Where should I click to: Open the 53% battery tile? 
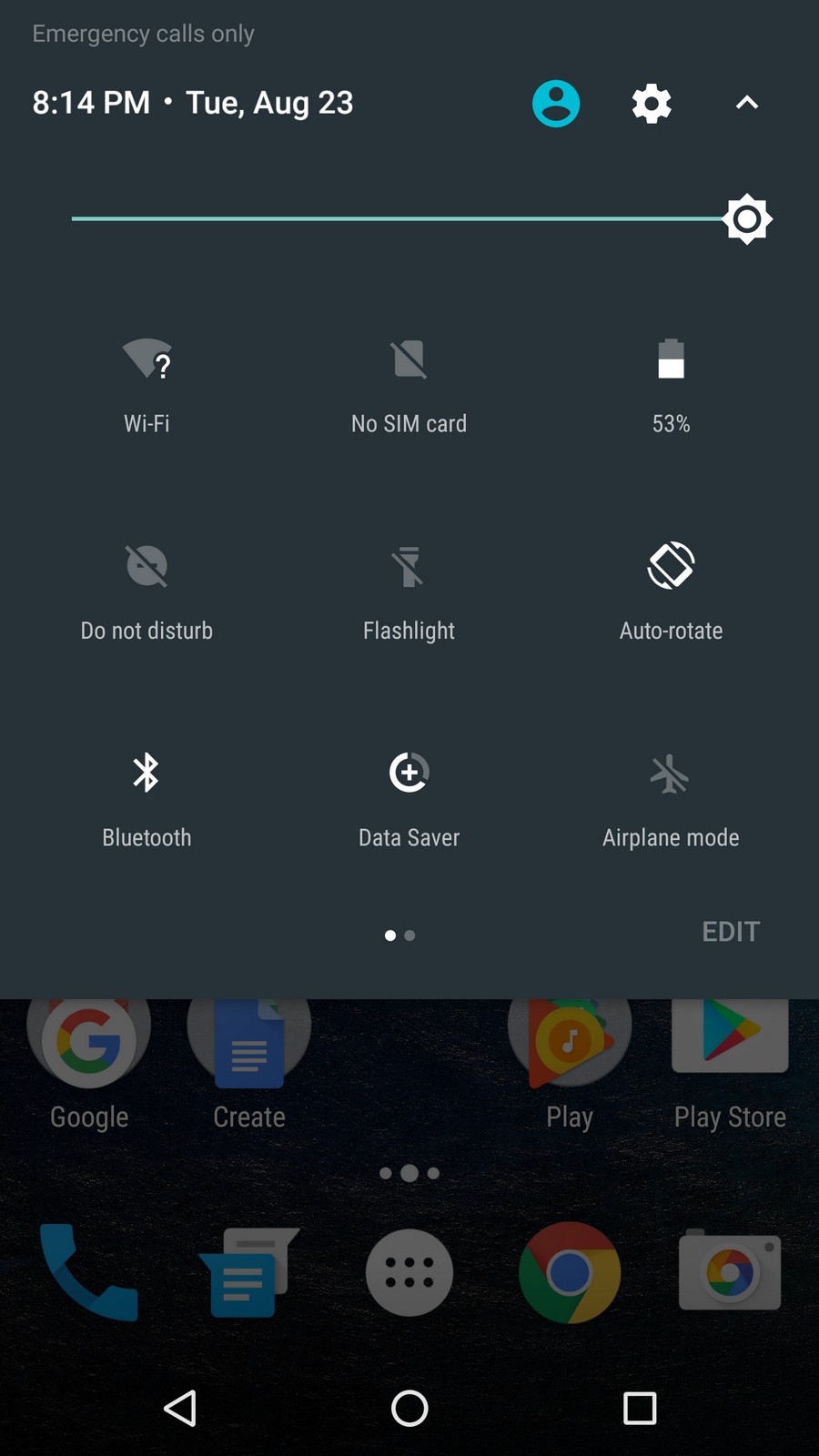(671, 384)
